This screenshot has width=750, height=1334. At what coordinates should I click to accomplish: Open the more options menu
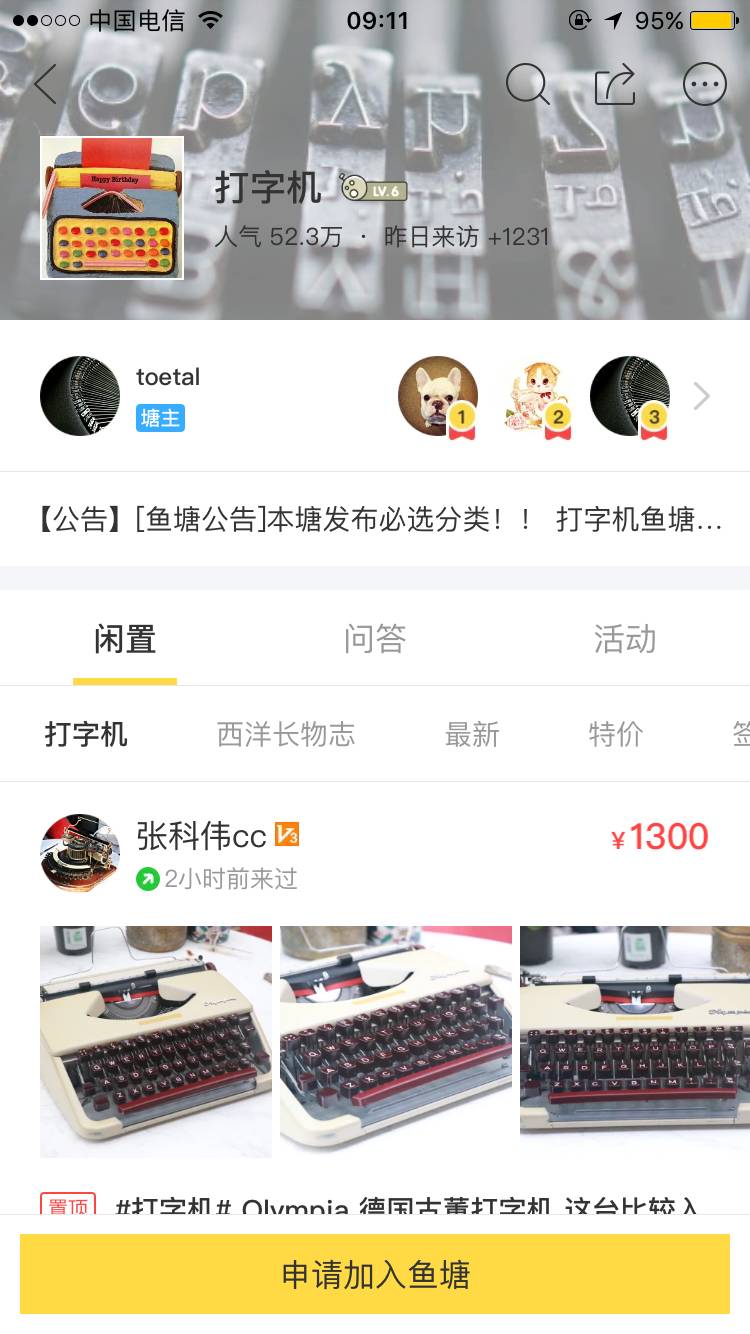(x=704, y=85)
